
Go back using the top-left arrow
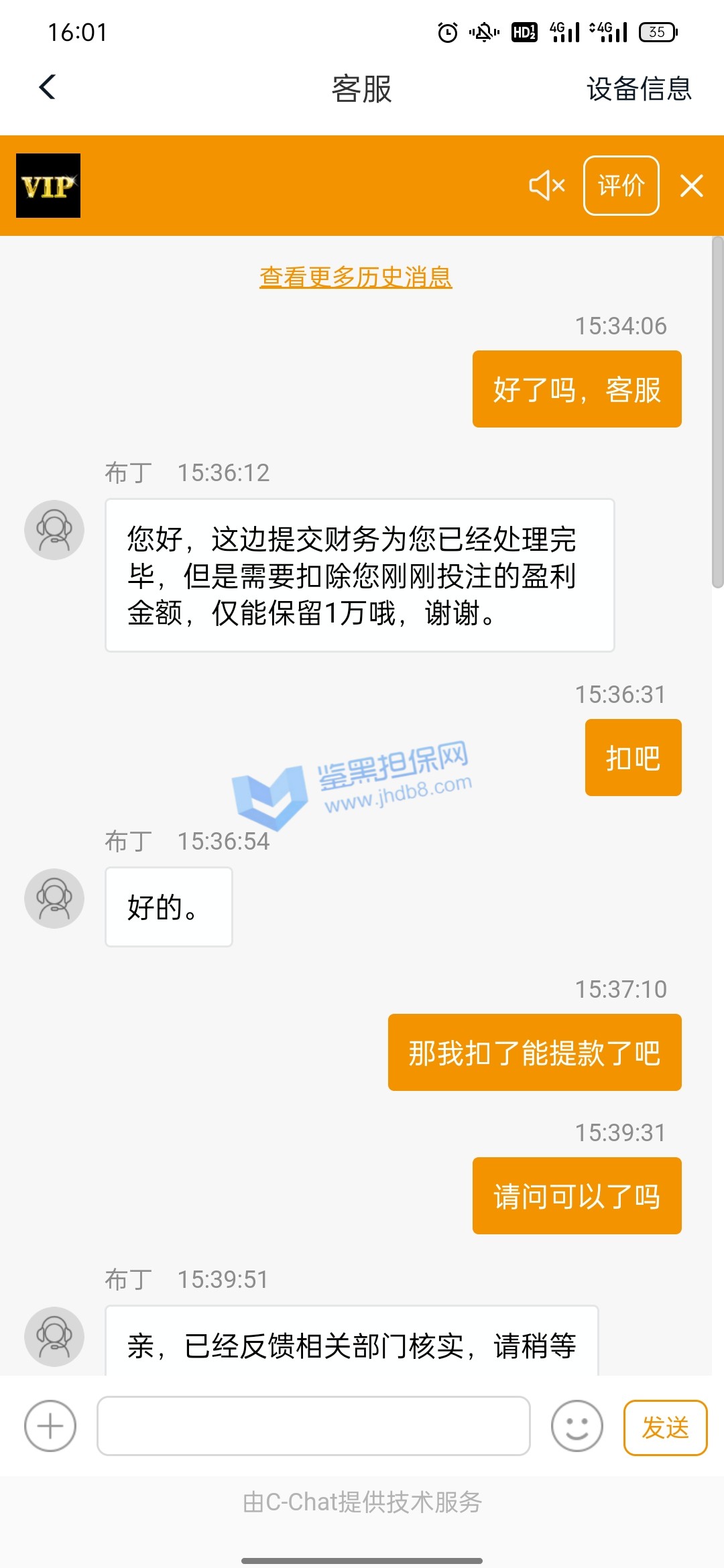pyautogui.click(x=47, y=87)
